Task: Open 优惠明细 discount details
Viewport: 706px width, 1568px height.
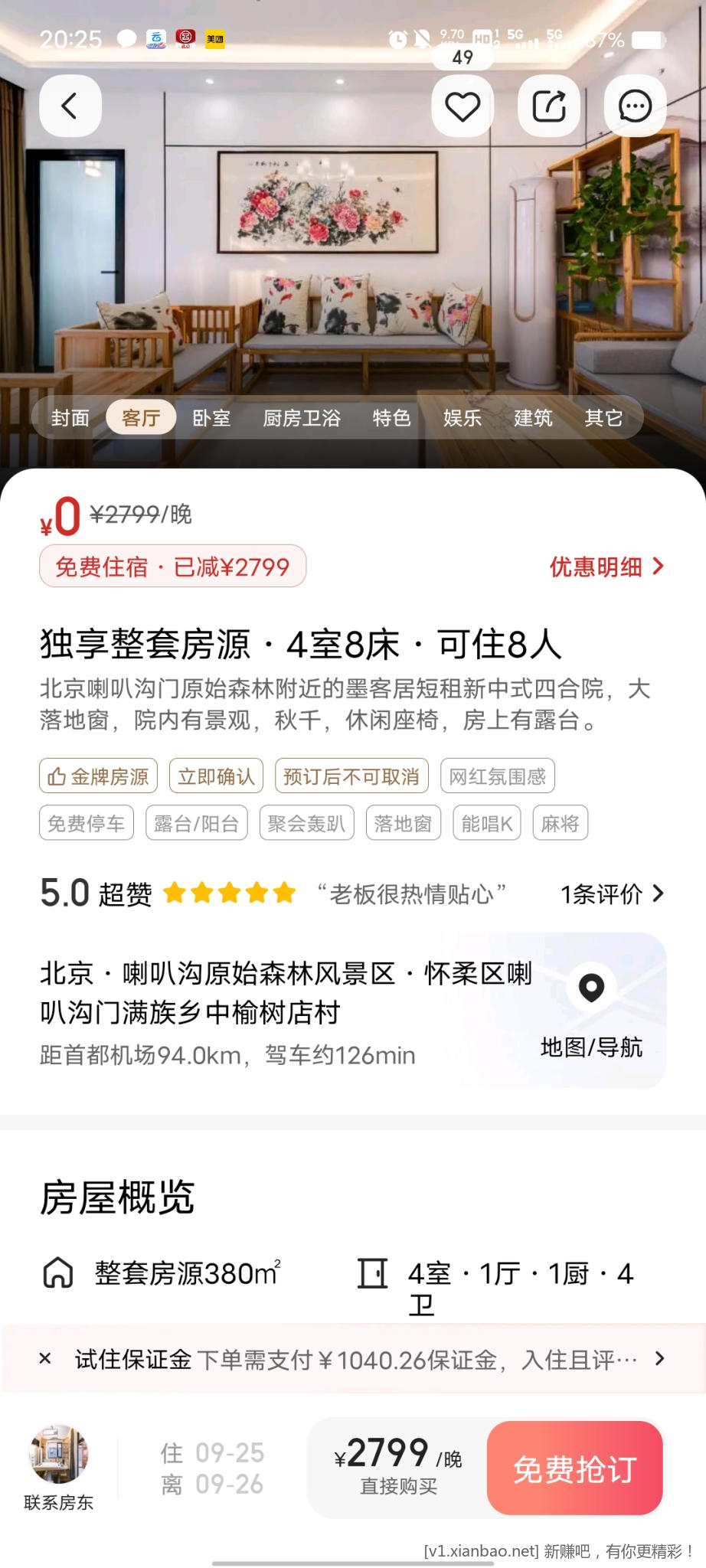Action: [x=606, y=567]
